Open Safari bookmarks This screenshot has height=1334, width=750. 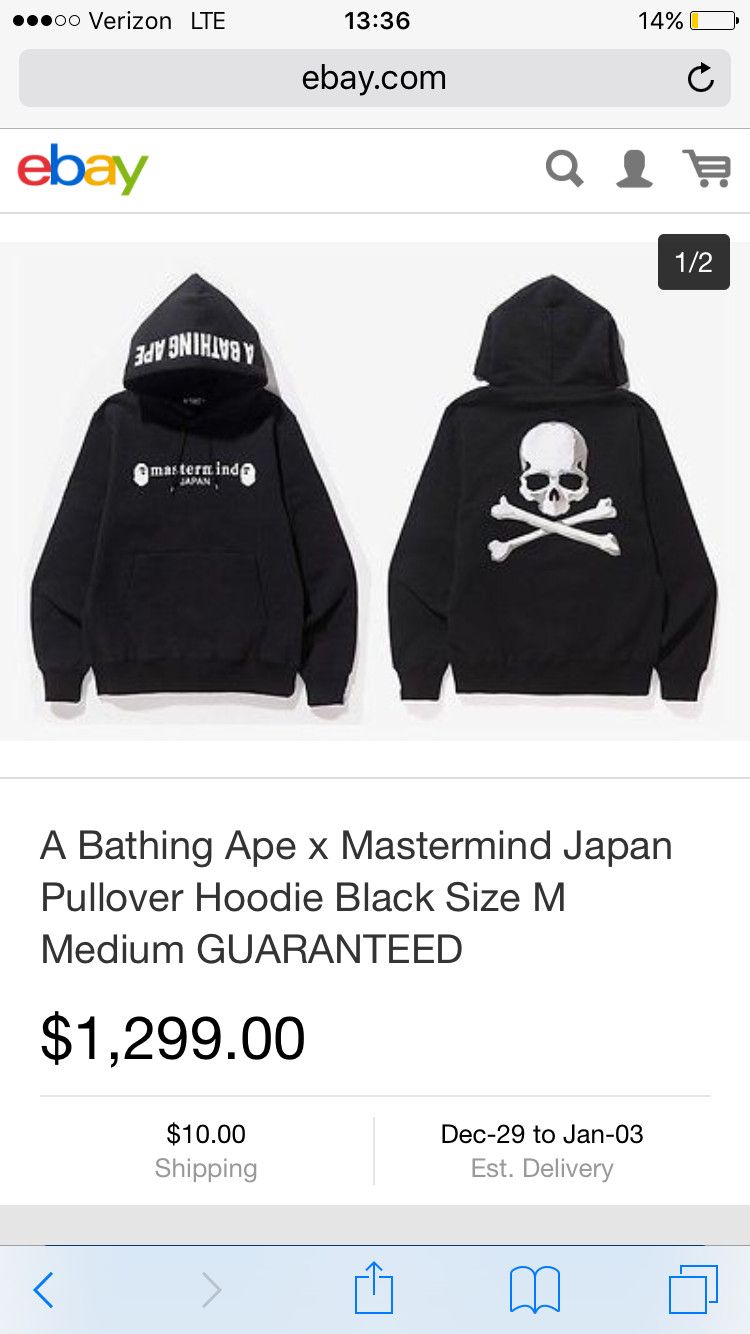[535, 1290]
